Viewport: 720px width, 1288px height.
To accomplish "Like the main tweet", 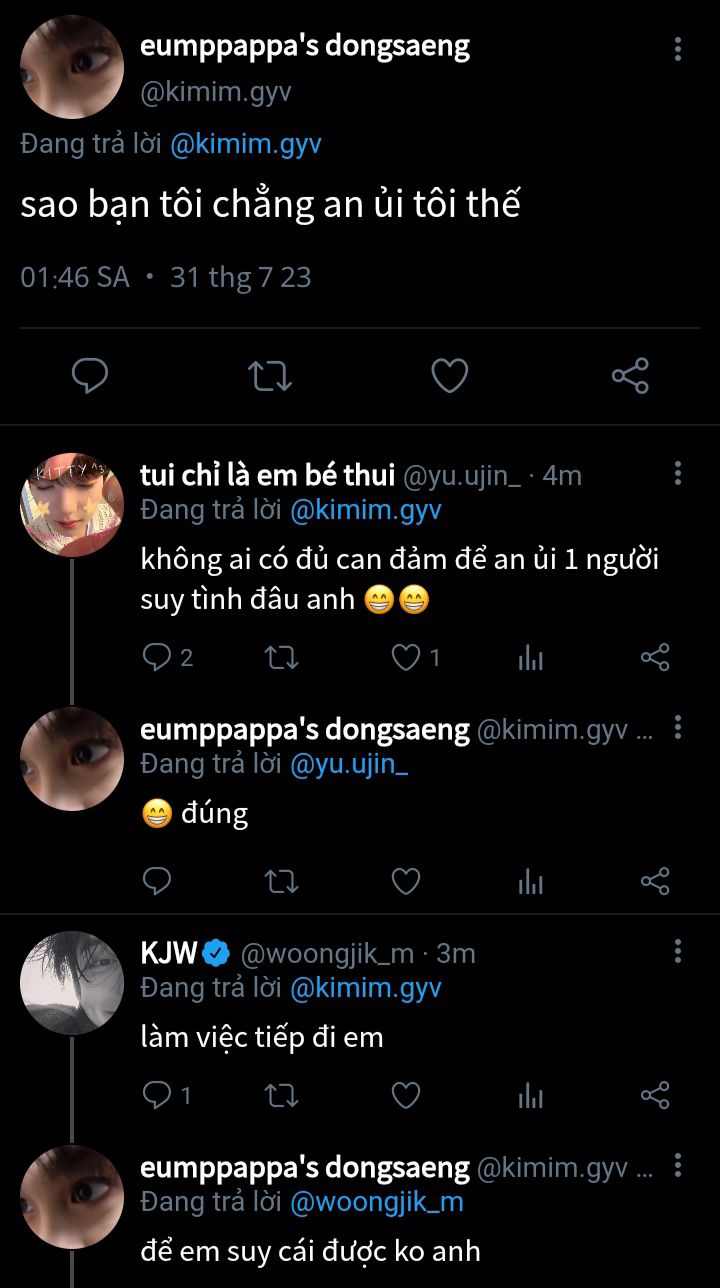I will (450, 376).
